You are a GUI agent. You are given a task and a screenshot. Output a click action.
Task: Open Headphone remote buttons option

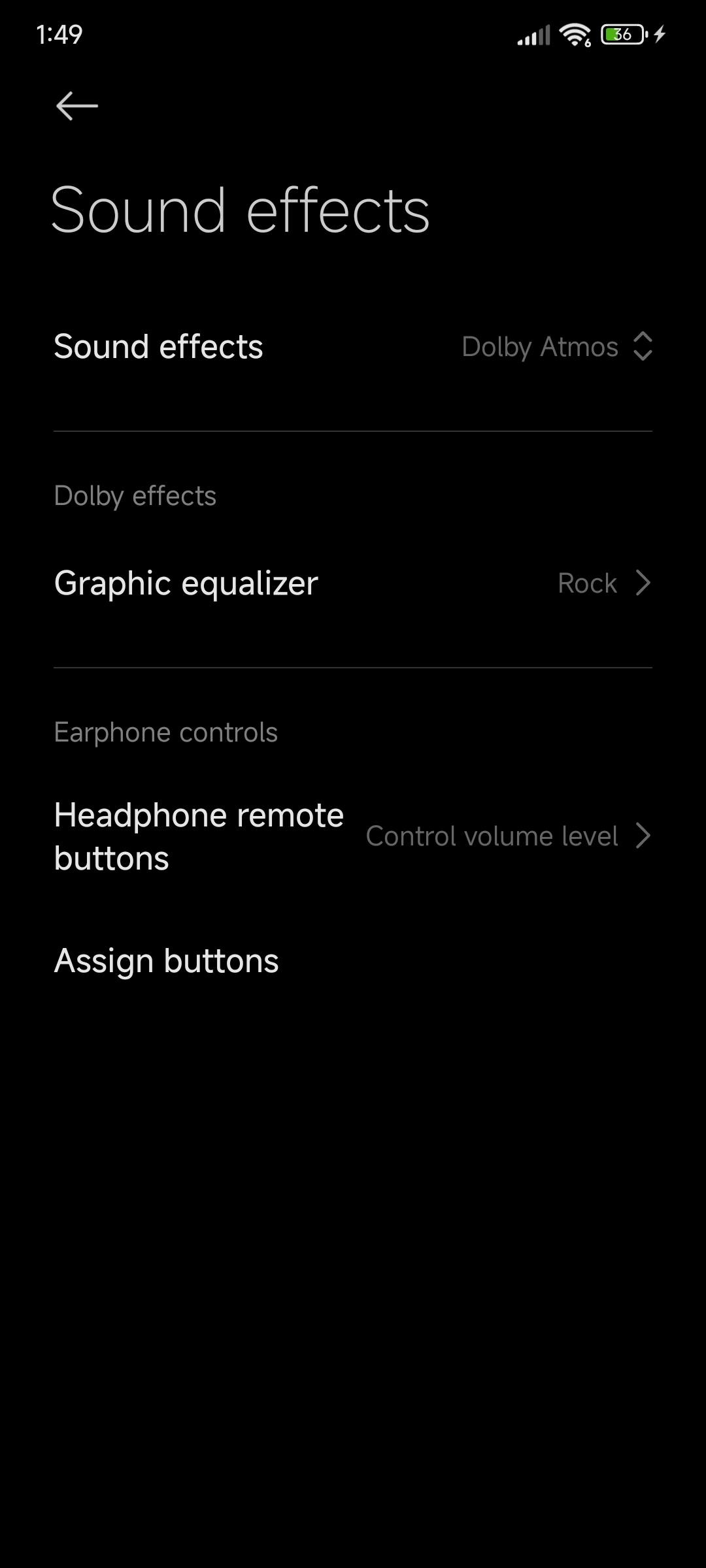point(353,836)
